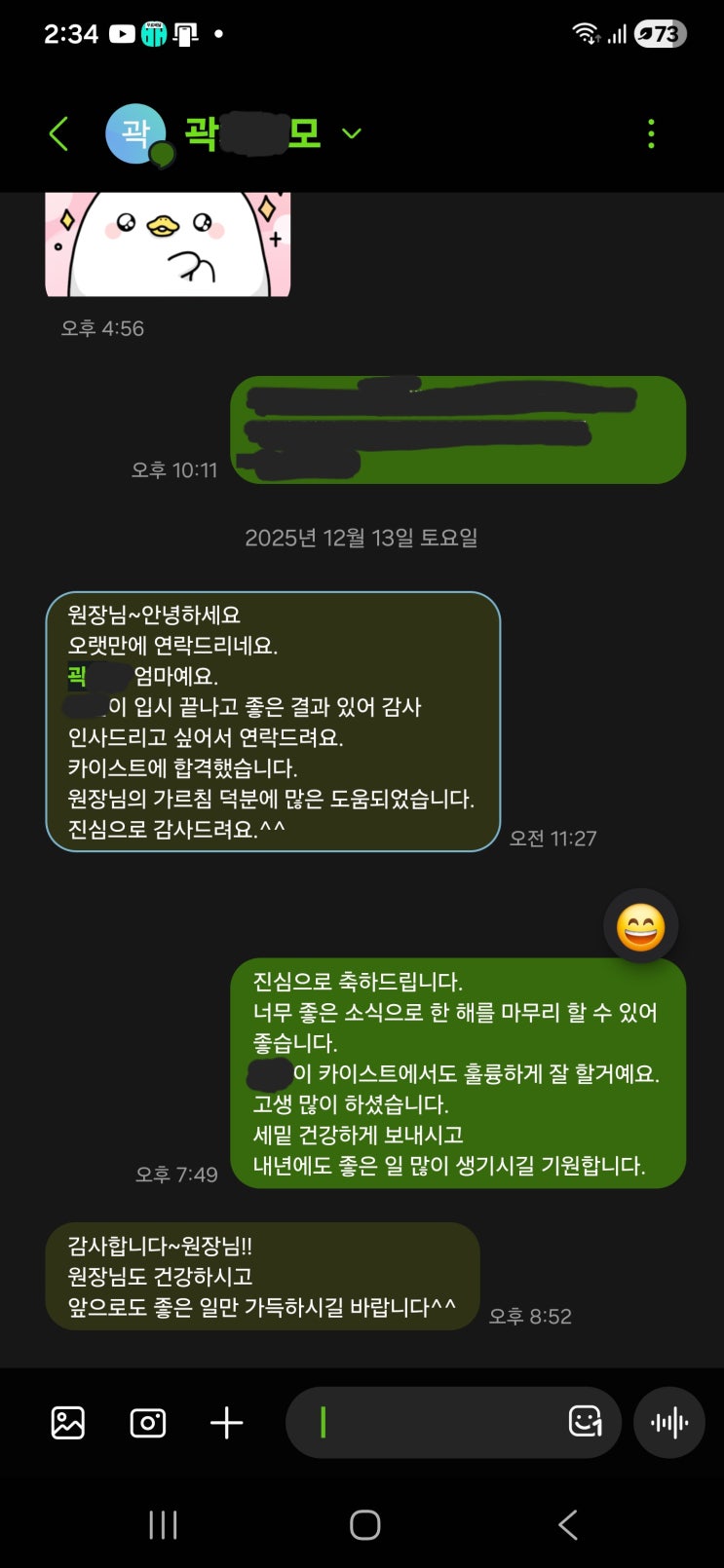Open the duck sticker image

click(168, 243)
